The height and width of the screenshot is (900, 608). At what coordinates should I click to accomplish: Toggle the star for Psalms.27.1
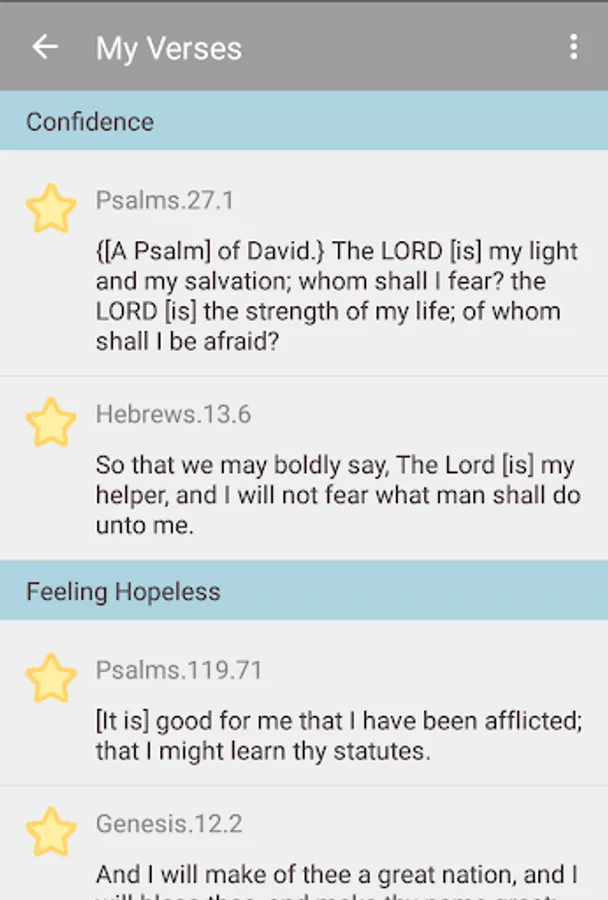(50, 209)
